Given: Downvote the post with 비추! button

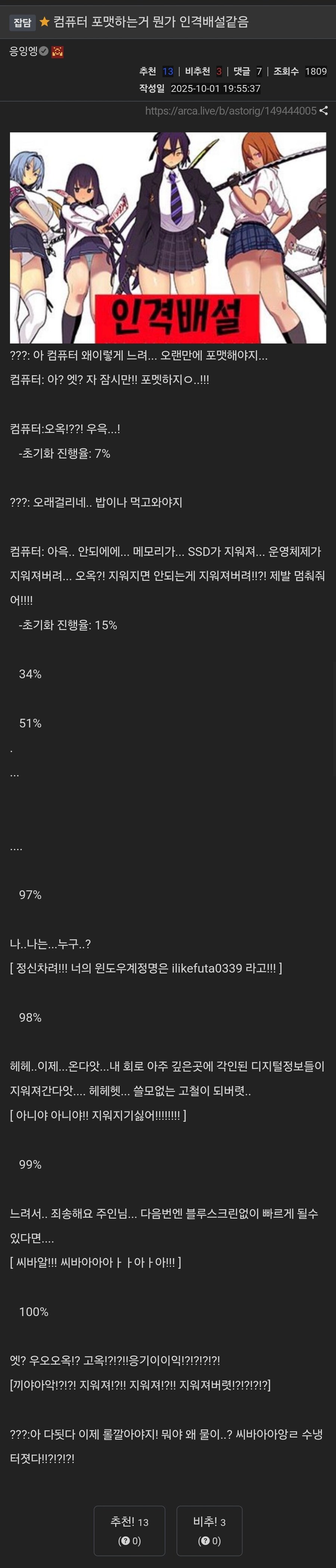Looking at the screenshot, I should [x=209, y=1530].
